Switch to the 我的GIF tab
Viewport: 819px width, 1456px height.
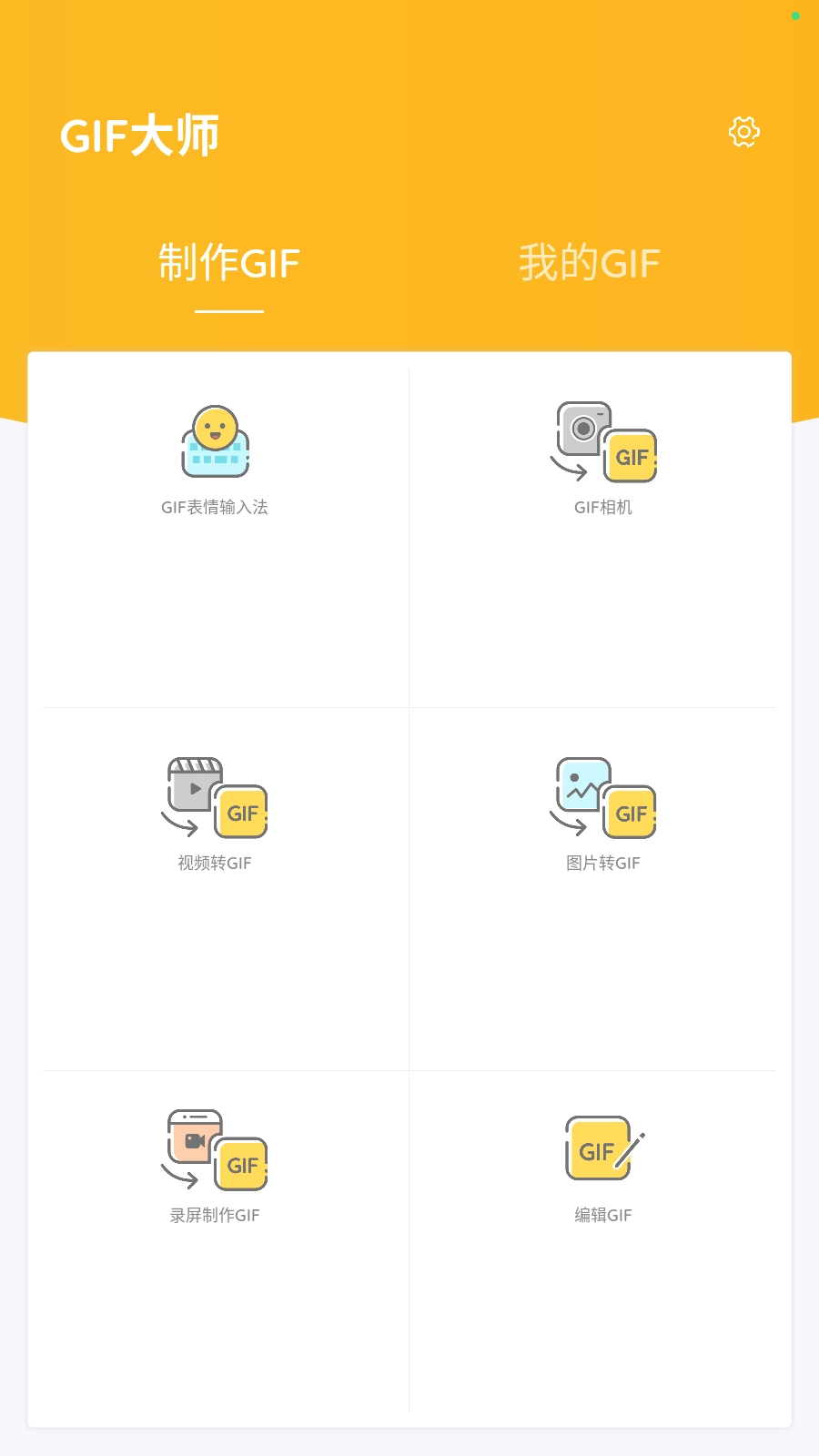click(589, 263)
